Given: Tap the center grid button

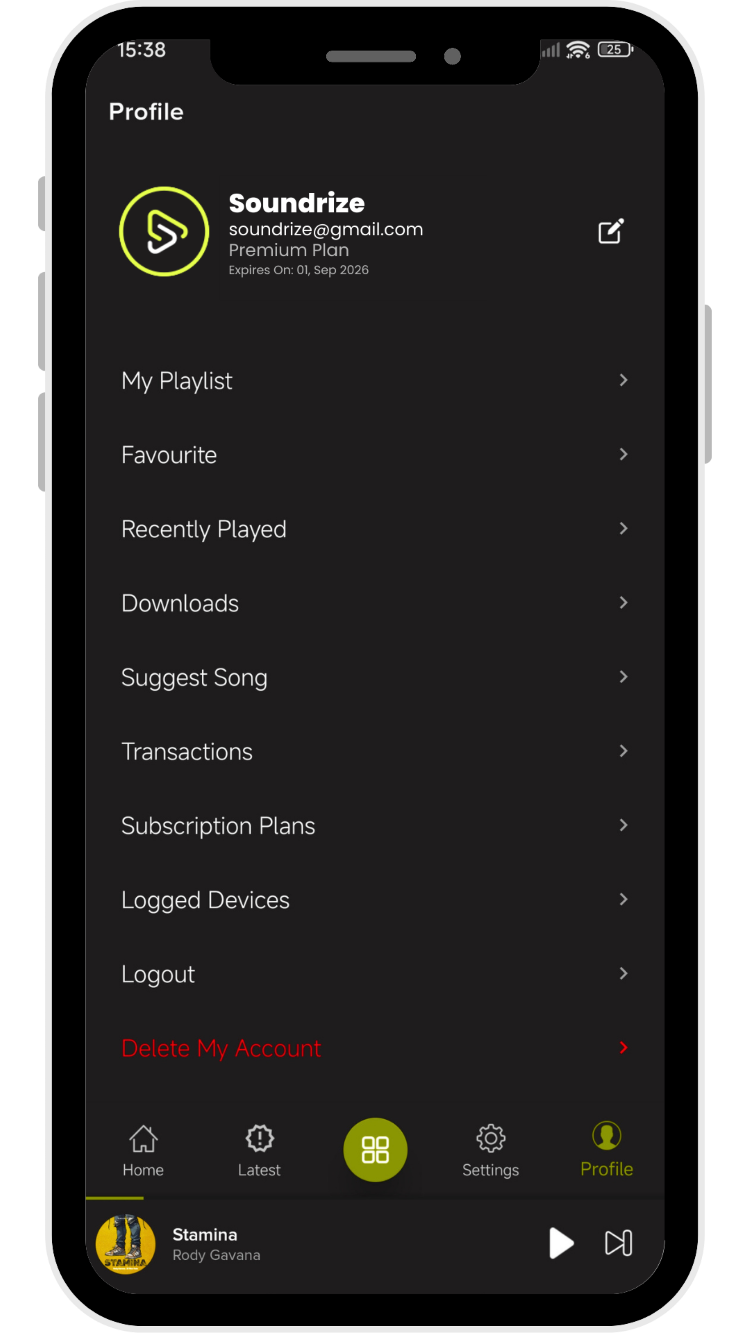Looking at the screenshot, I should click(375, 1150).
